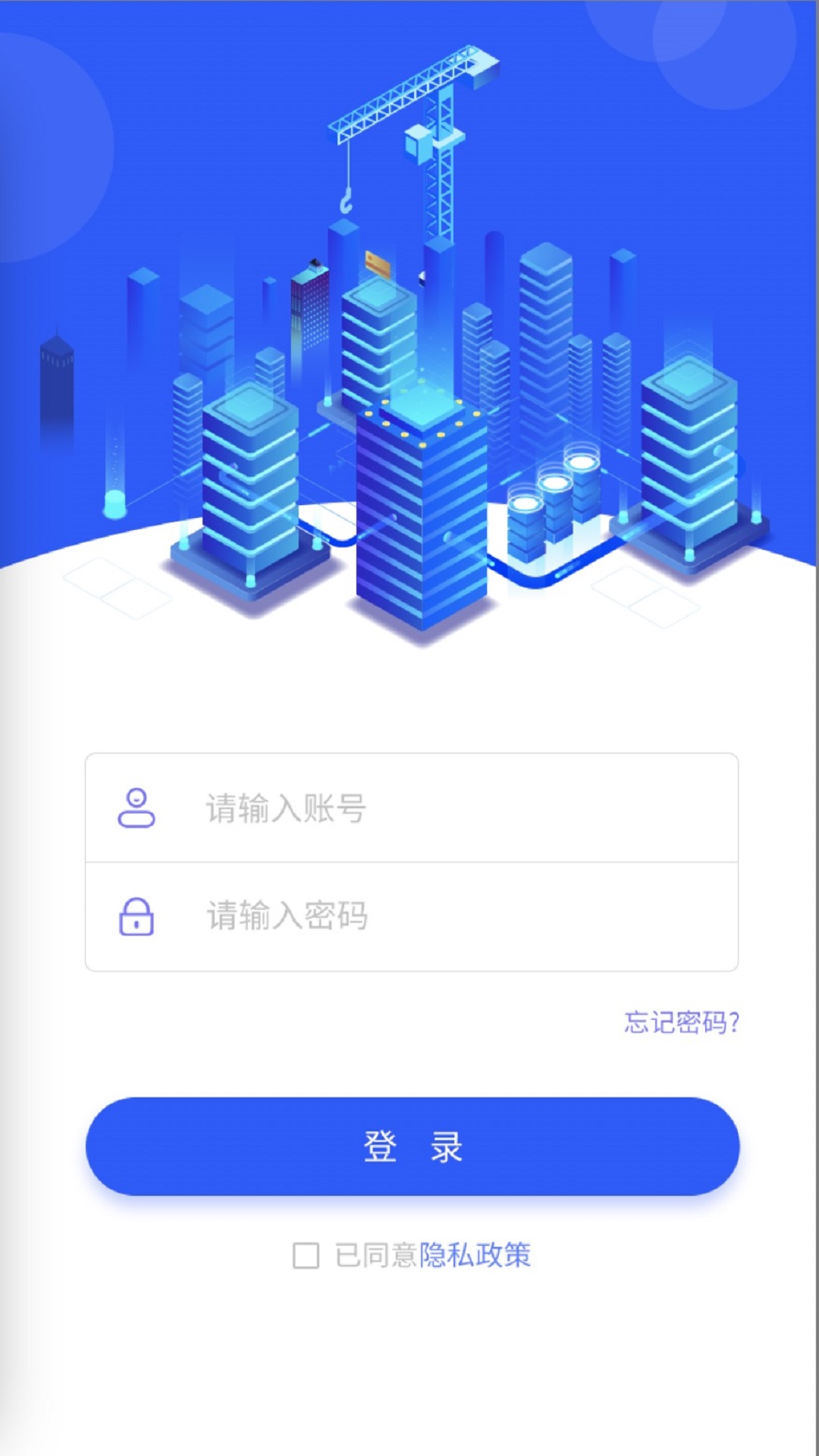Open the 隐私政策 privacy policy link
The width and height of the screenshot is (819, 1456).
tap(475, 1255)
